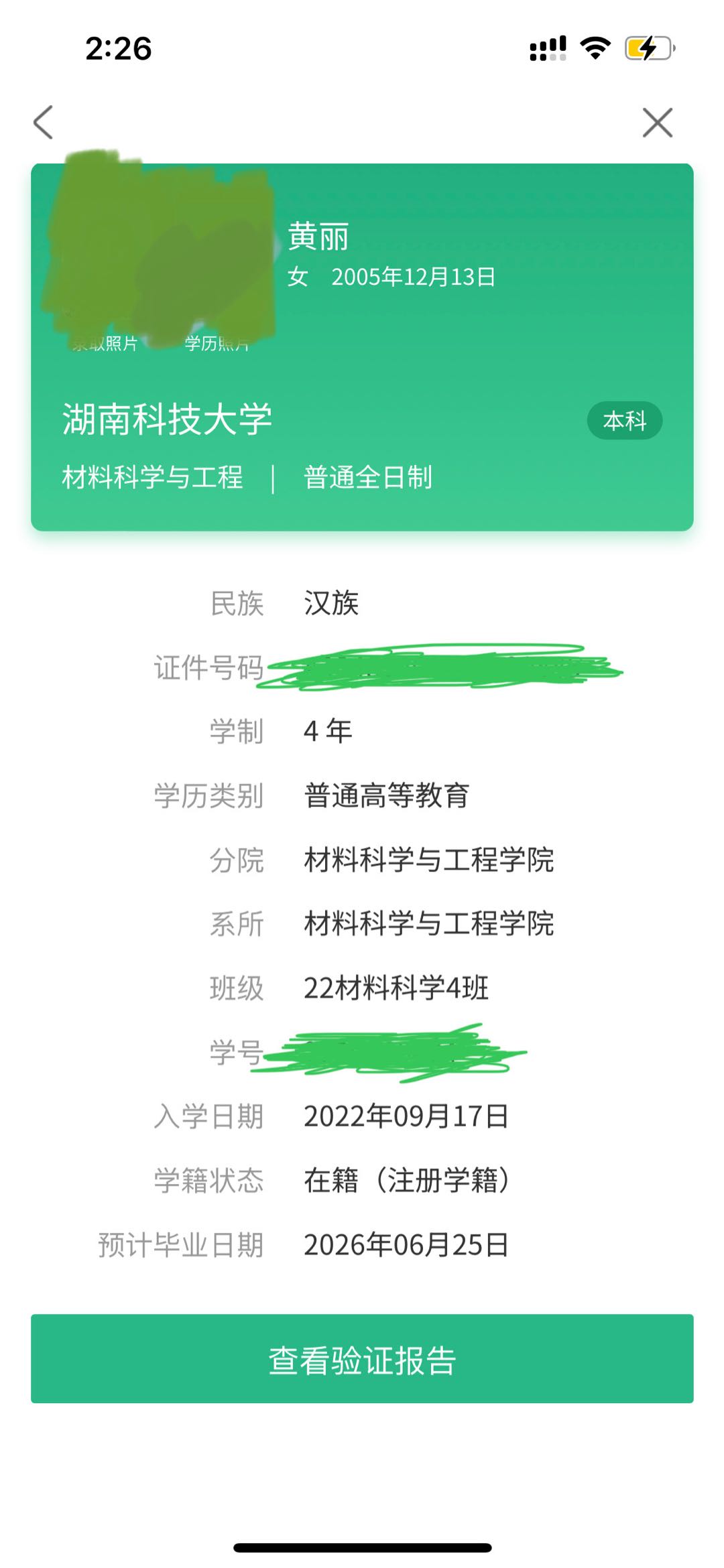Tap the back arrow to return

point(44,123)
